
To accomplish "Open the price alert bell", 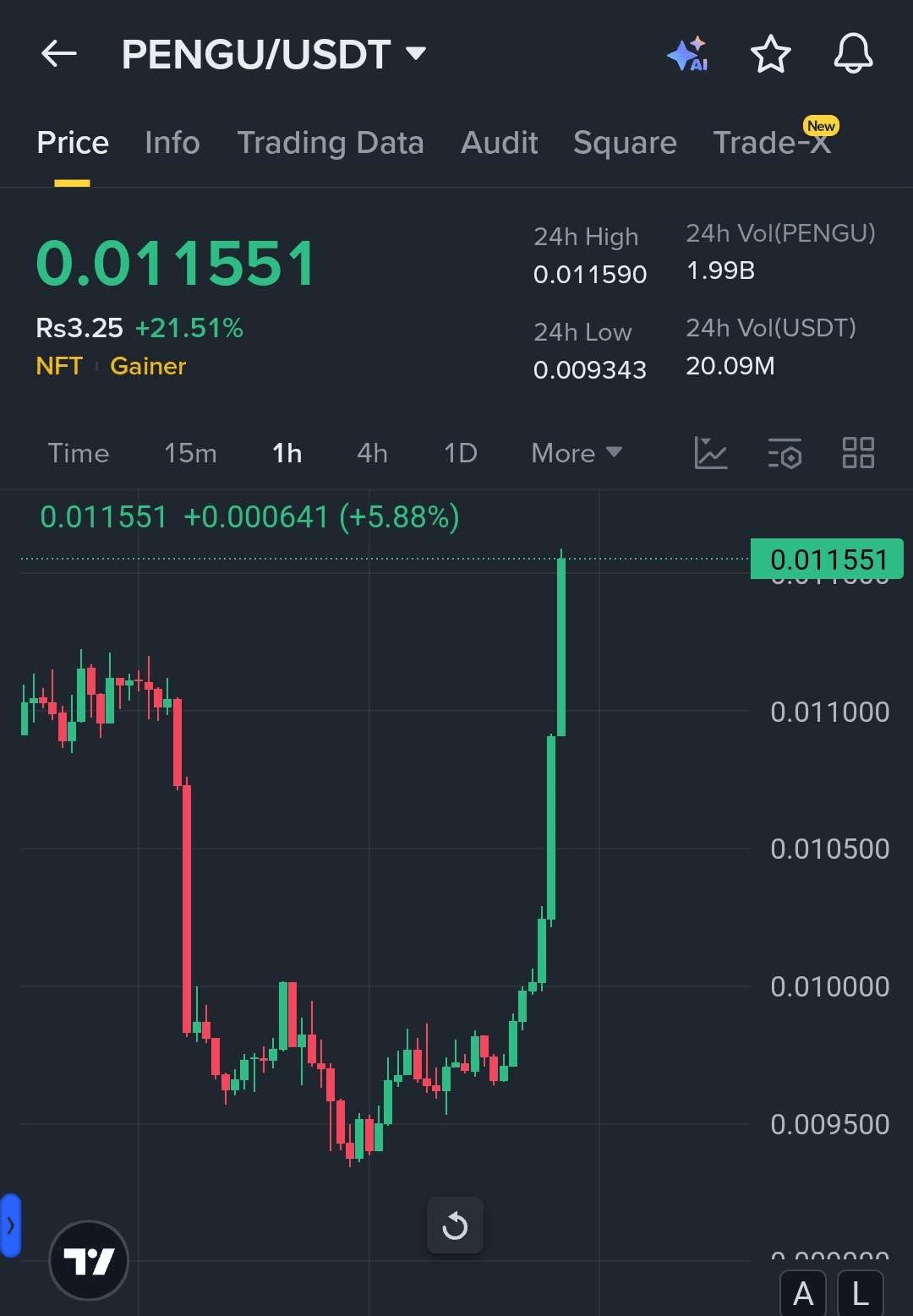I will 853,54.
